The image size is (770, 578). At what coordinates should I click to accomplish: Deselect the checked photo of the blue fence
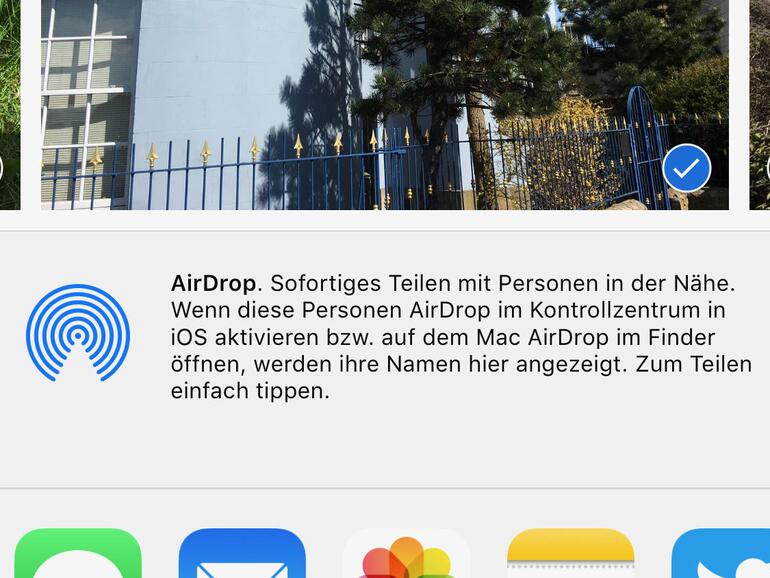tap(686, 169)
